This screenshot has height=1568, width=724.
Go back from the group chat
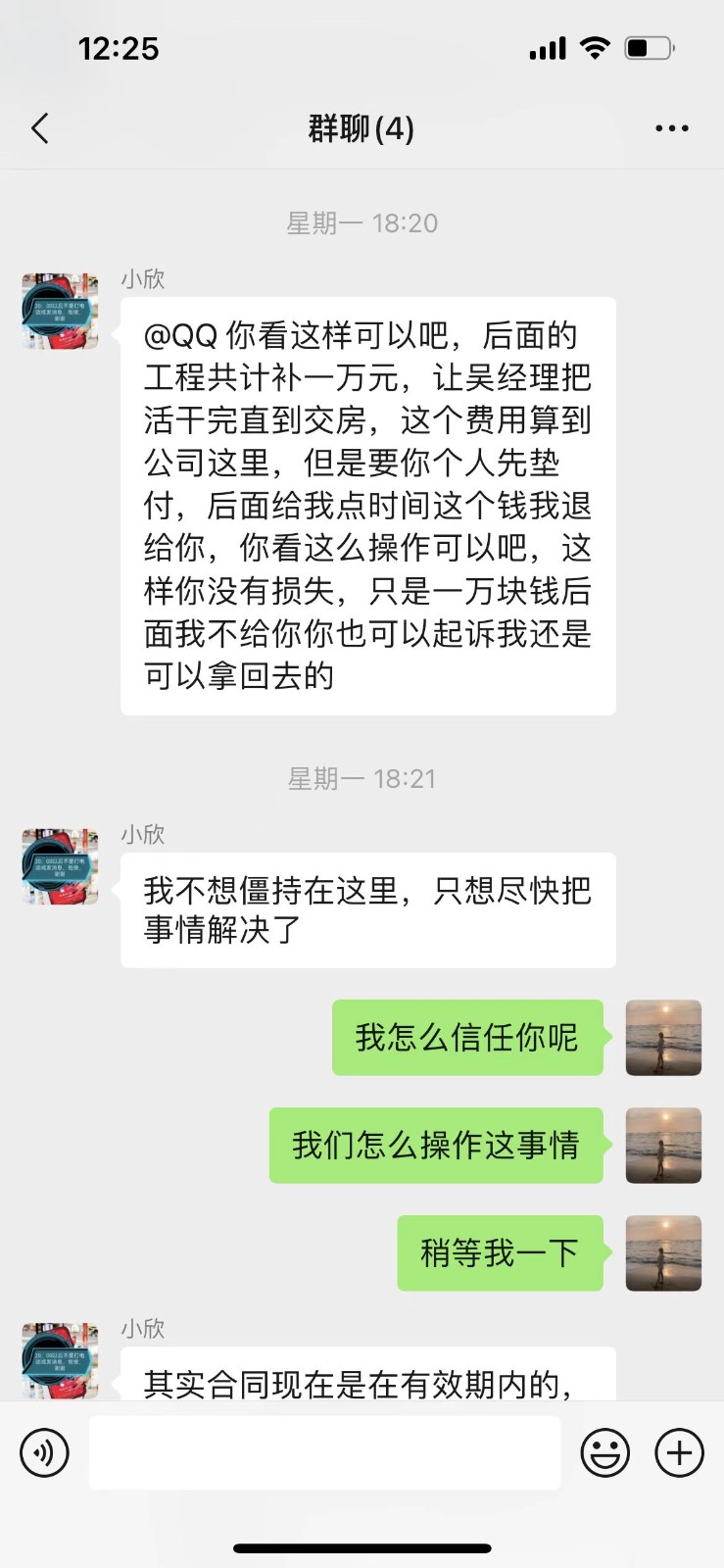(x=40, y=128)
